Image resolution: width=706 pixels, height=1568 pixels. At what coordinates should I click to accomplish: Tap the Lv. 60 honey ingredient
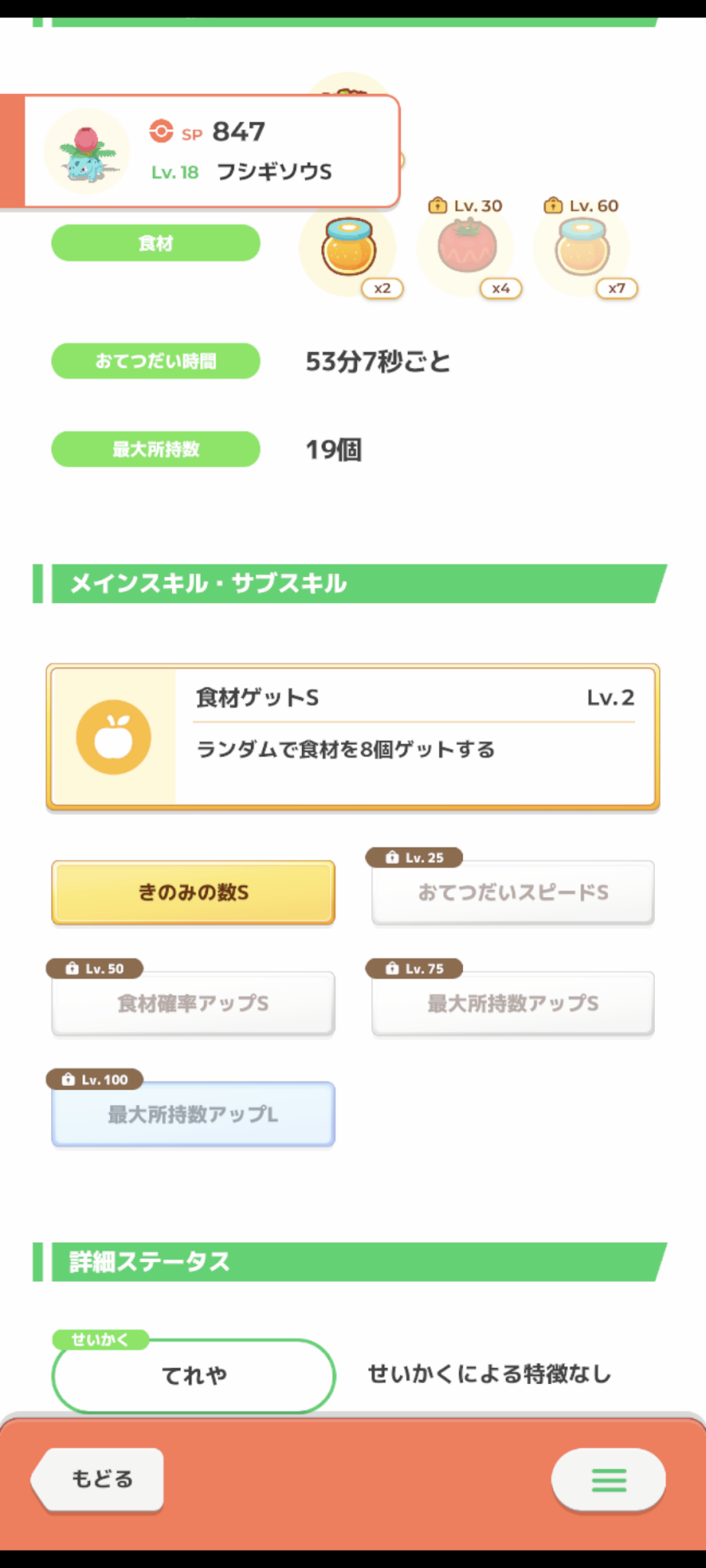pos(583,247)
